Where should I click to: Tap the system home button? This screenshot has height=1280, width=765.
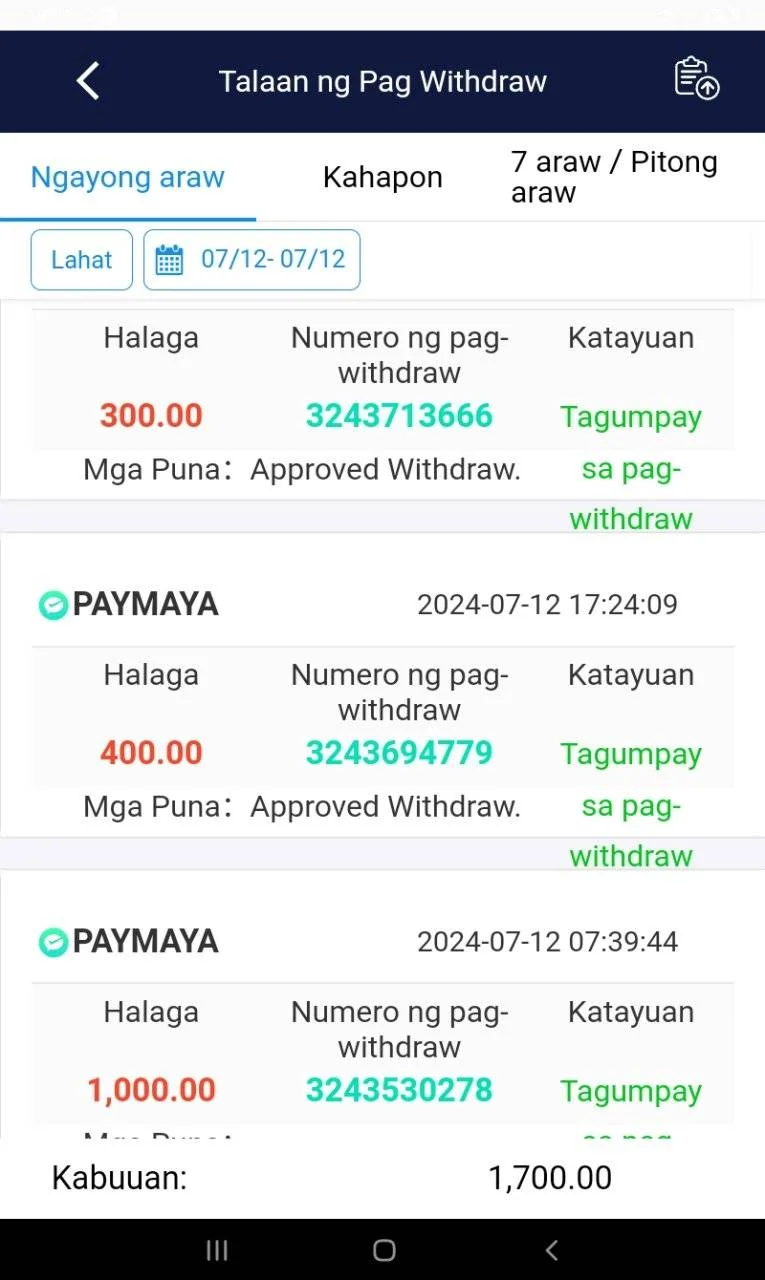pos(384,1250)
